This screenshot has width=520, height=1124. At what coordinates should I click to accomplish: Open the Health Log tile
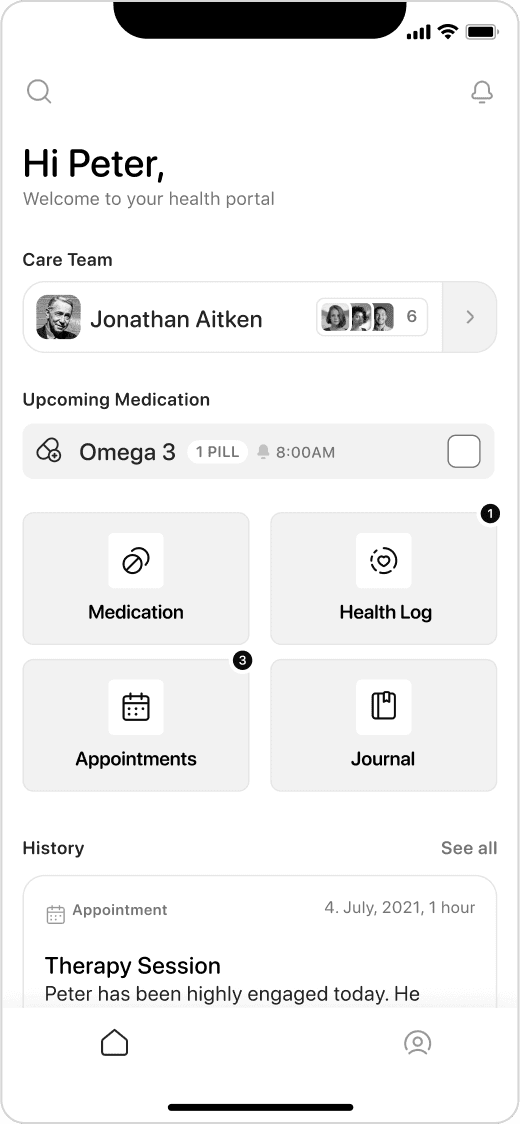click(x=384, y=578)
